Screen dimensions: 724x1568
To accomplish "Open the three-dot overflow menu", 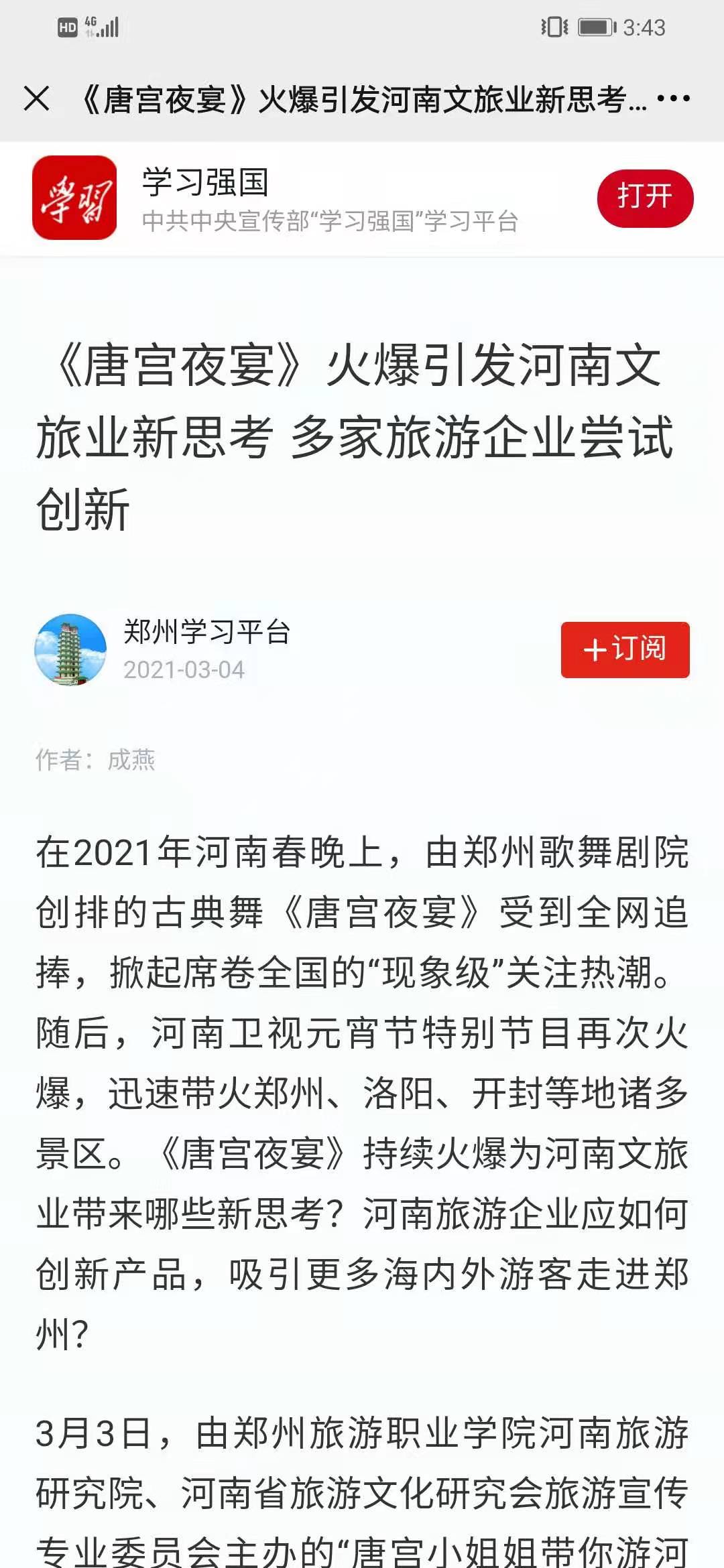I will click(x=673, y=99).
